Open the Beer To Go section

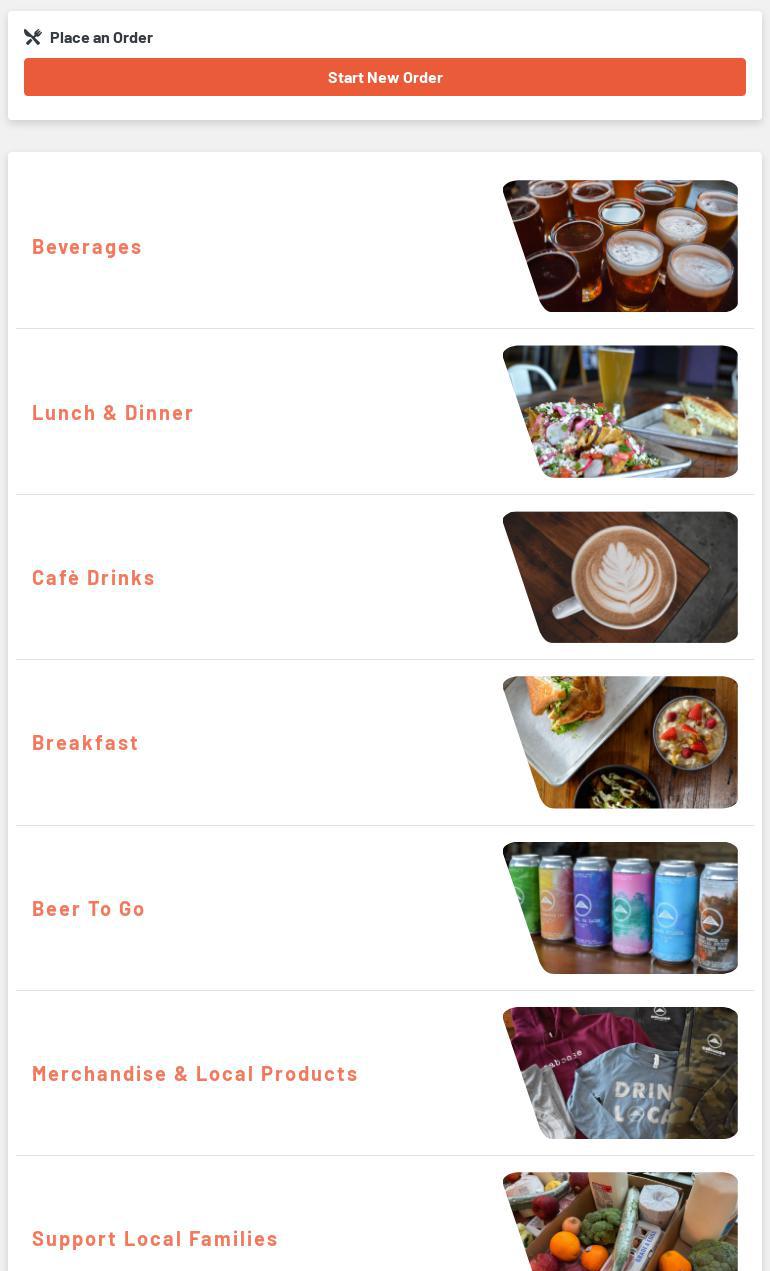[385, 908]
